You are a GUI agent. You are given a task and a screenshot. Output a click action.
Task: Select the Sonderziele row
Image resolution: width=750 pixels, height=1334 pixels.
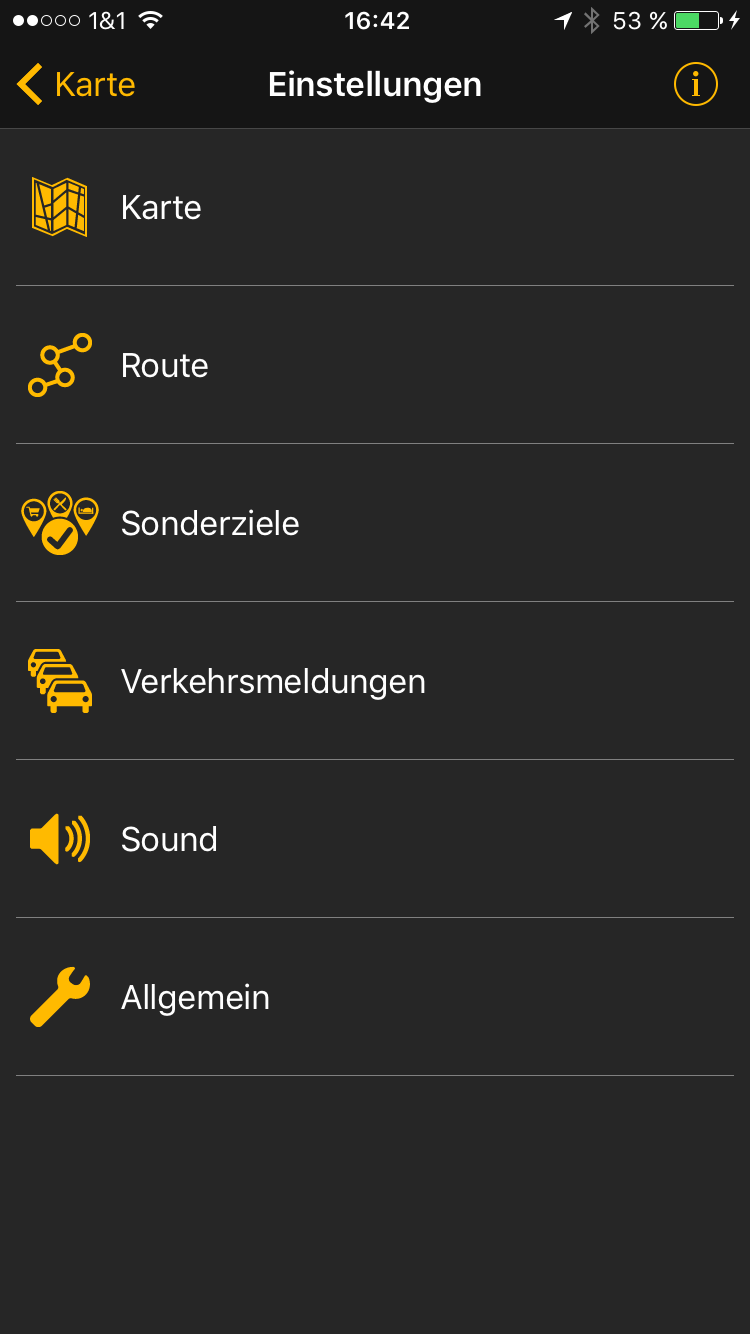(x=374, y=523)
